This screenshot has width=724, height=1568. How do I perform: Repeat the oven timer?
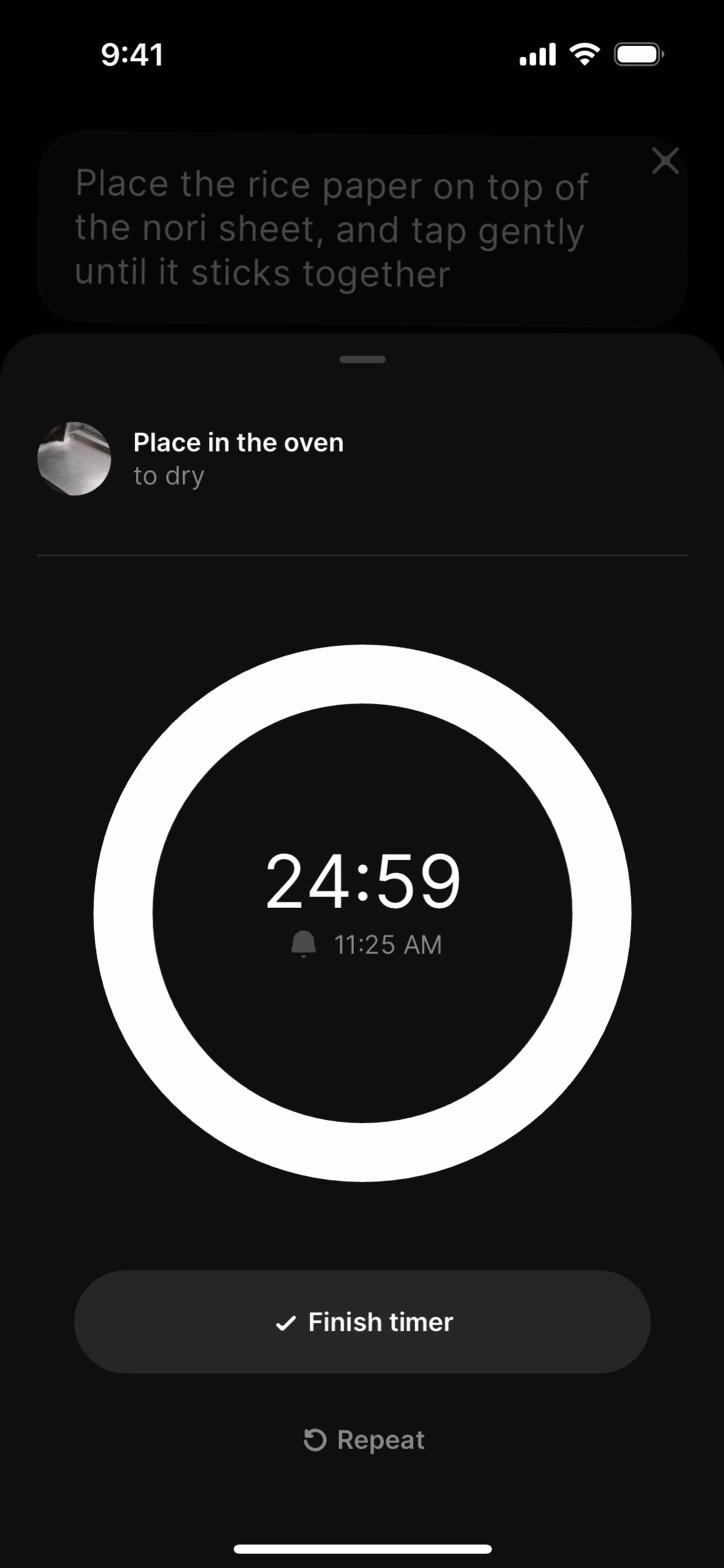(x=364, y=1439)
